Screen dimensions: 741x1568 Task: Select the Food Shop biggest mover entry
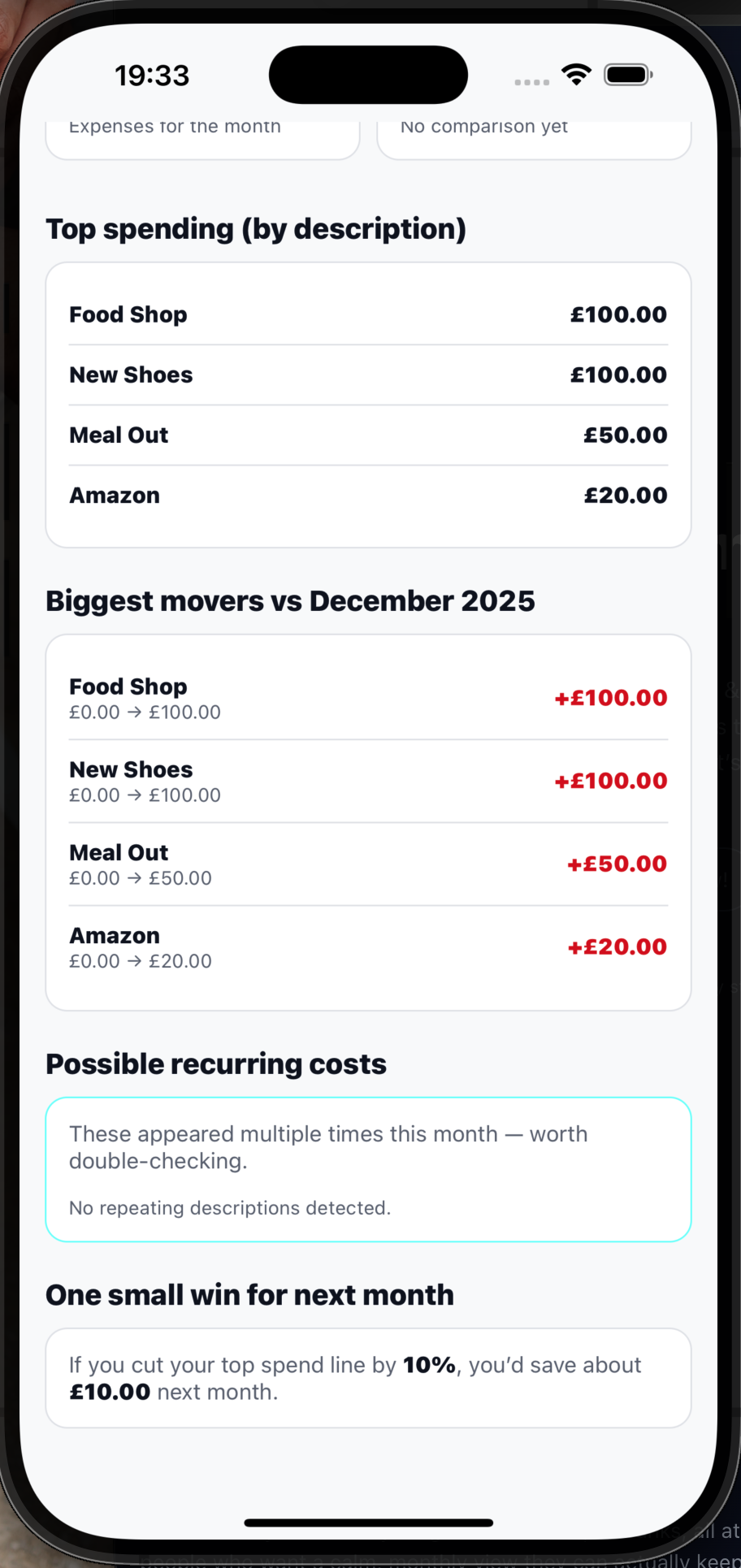point(367,697)
